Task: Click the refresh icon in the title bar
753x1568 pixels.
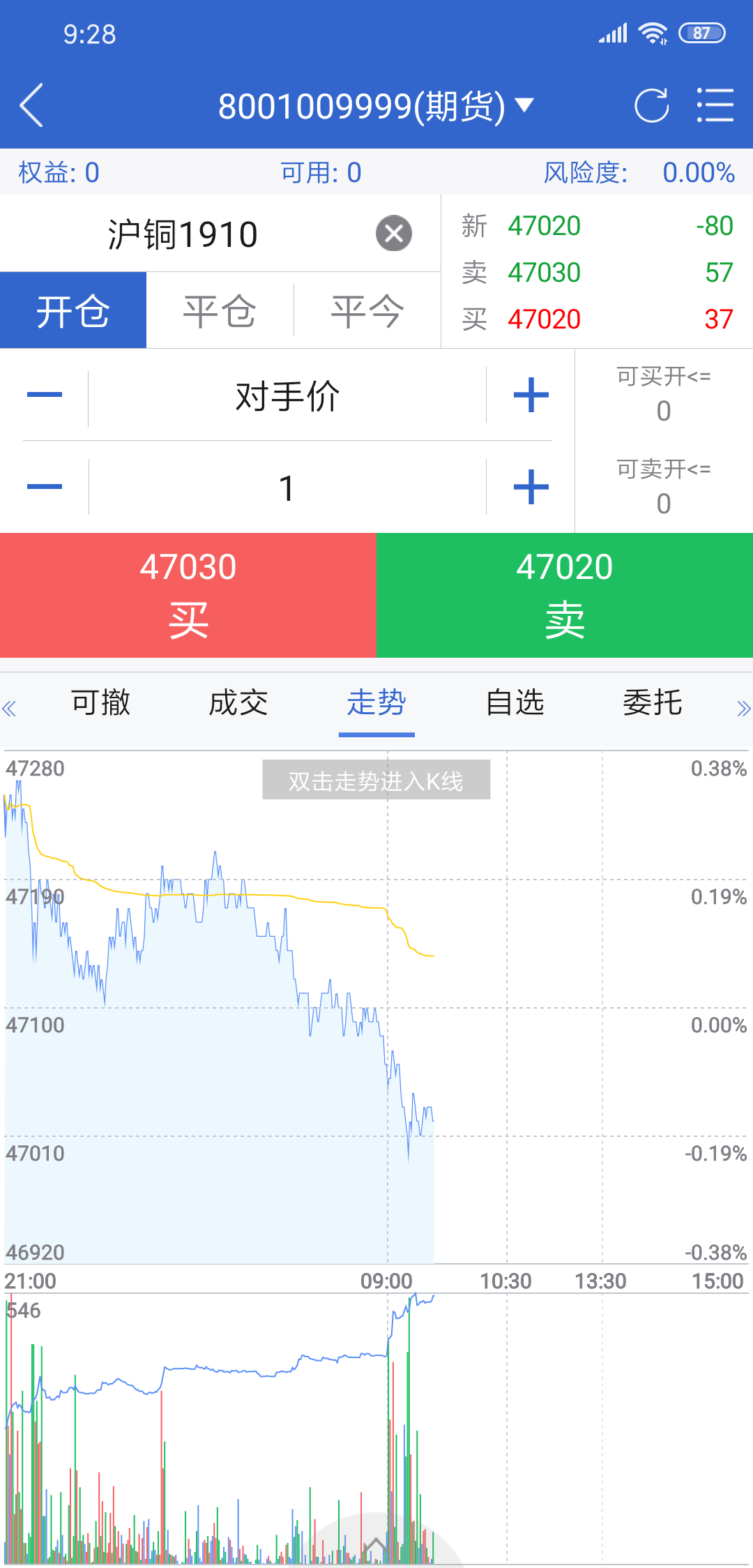Action: click(653, 105)
